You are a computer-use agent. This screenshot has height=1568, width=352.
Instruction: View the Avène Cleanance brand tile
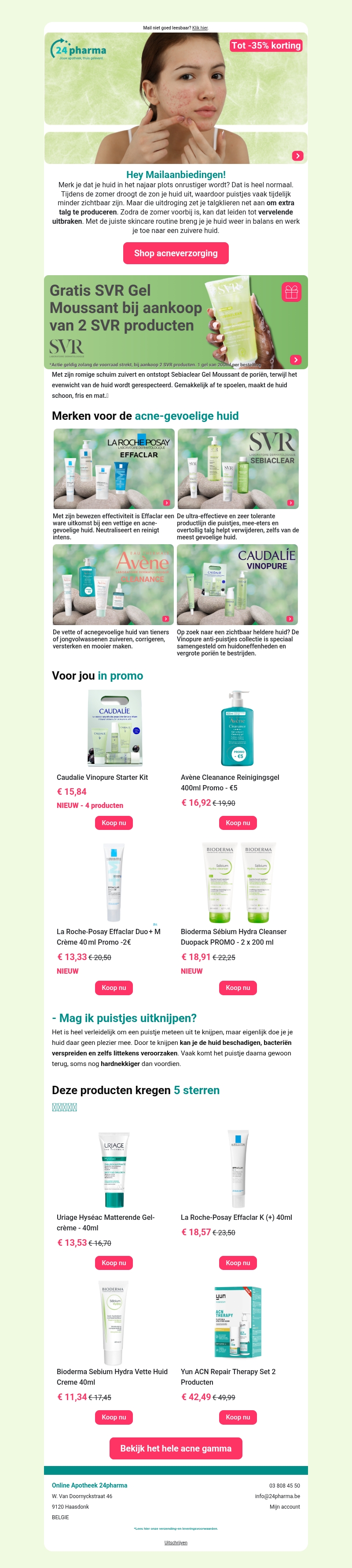[113, 584]
